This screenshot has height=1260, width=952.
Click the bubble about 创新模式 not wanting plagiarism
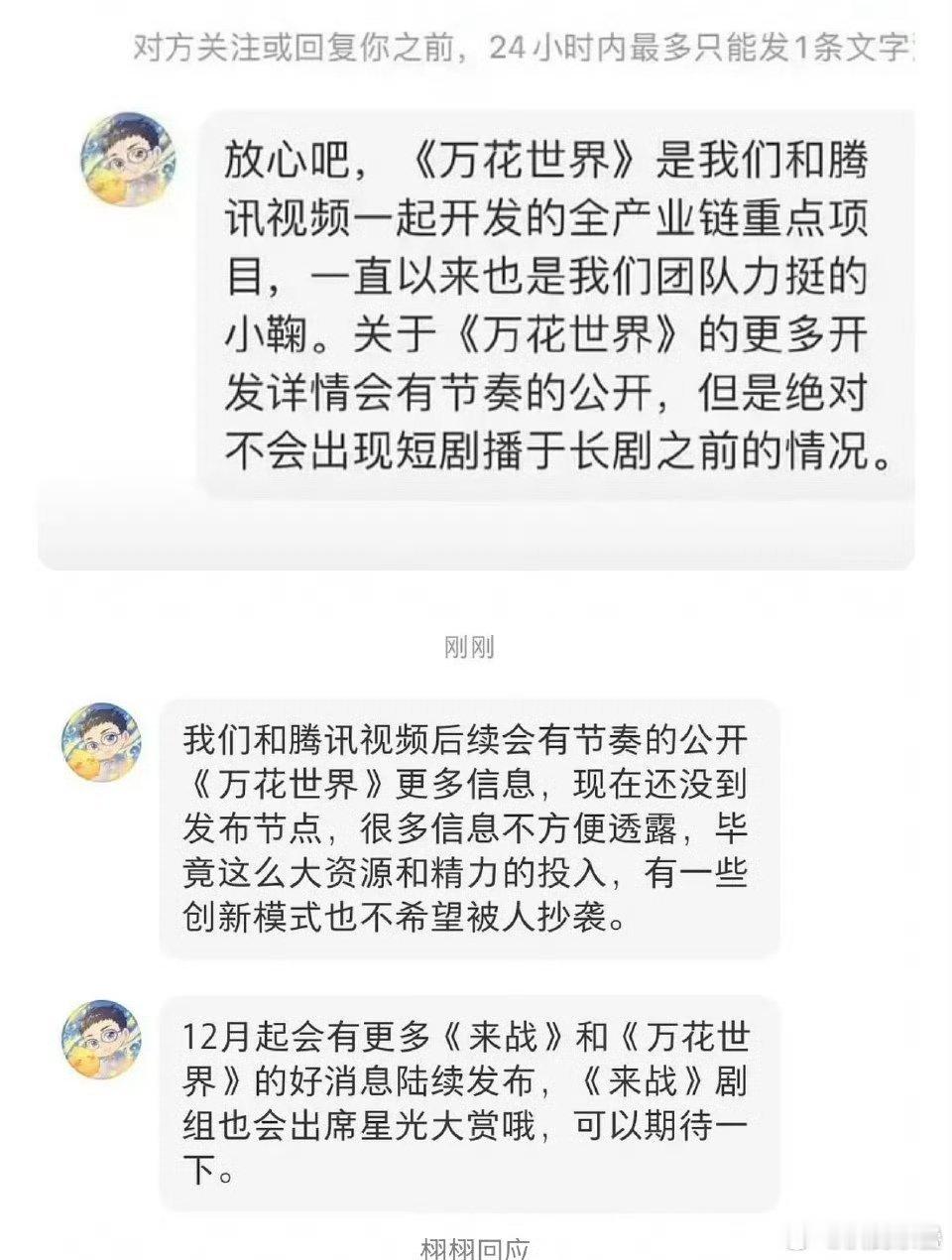tap(466, 833)
